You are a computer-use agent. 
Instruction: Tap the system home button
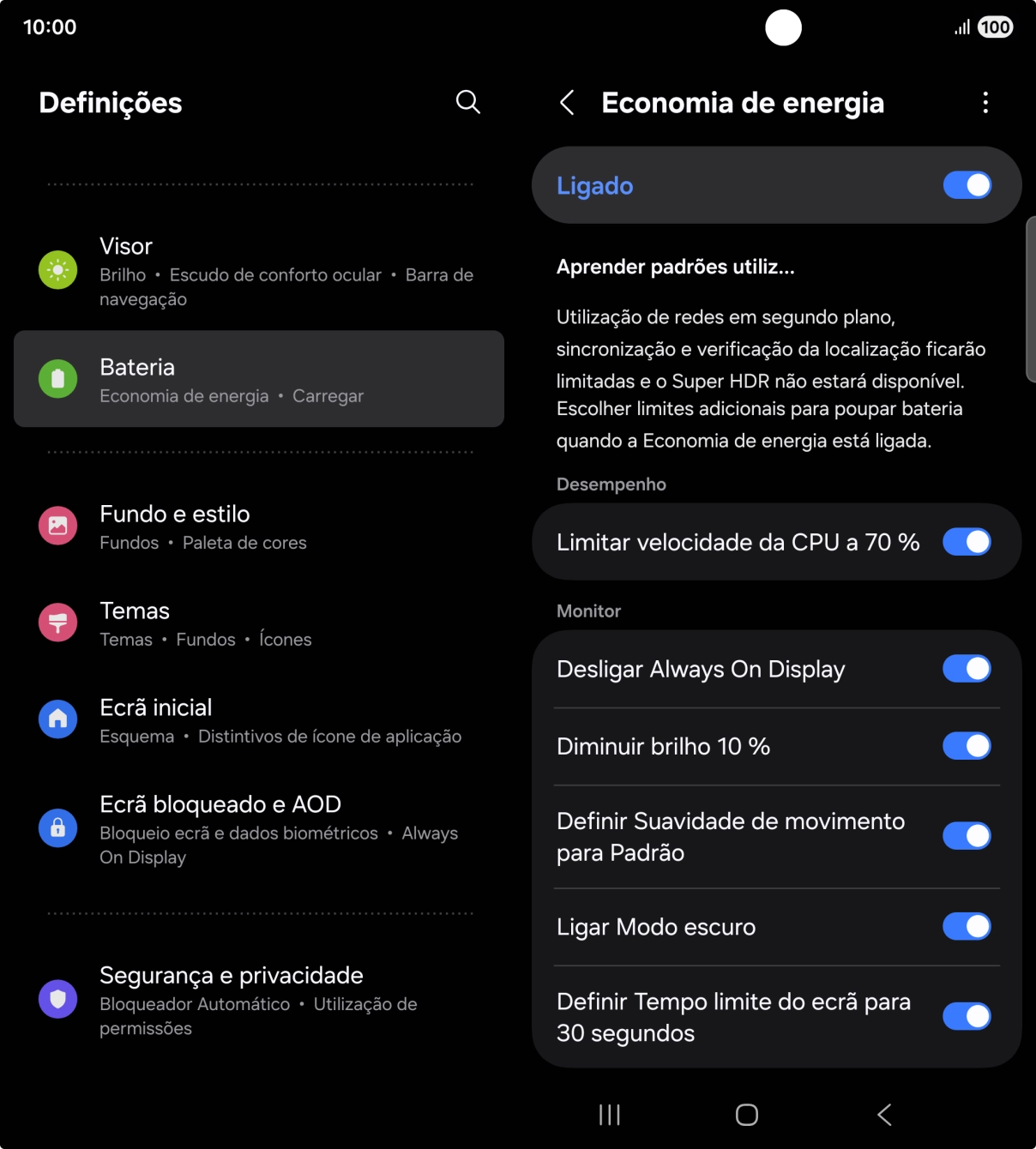(747, 1115)
